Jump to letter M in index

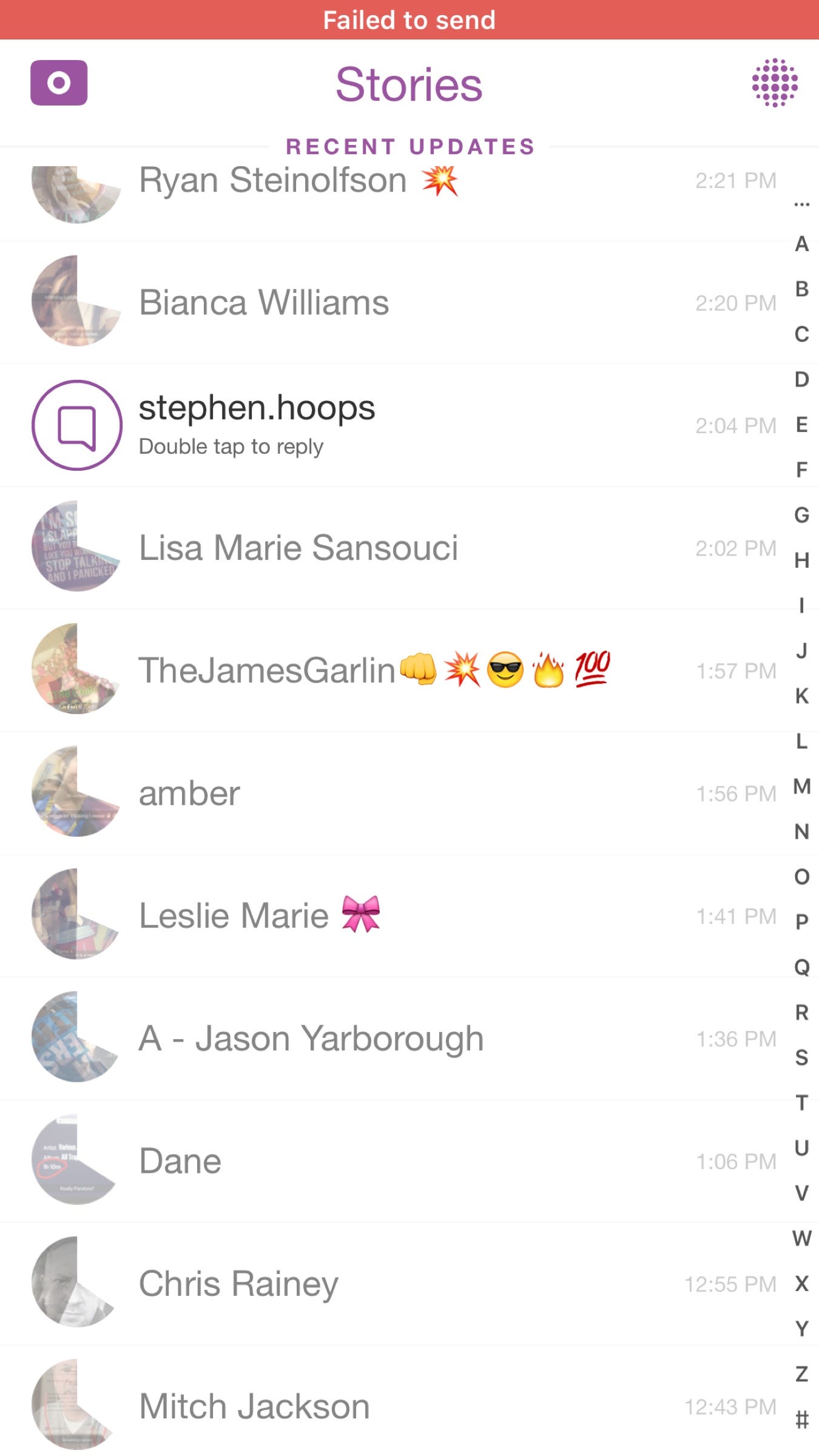tap(801, 786)
